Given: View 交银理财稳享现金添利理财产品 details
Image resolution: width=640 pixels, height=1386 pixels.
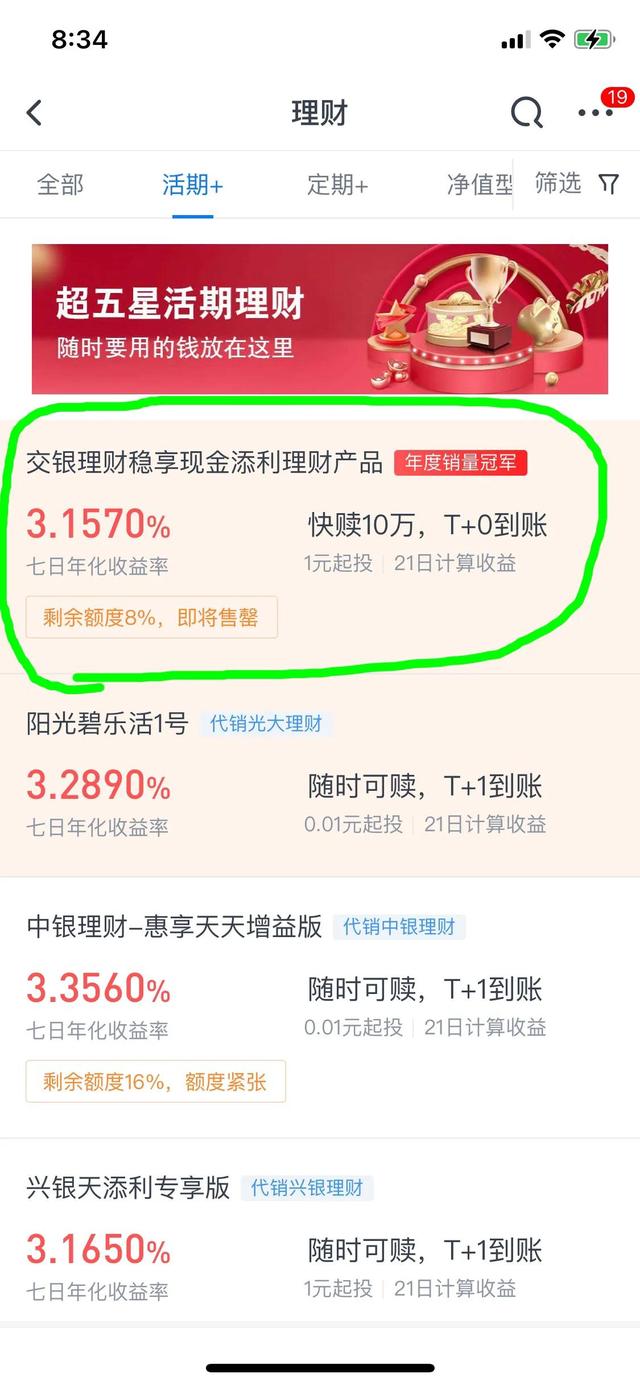Looking at the screenshot, I should [x=204, y=463].
